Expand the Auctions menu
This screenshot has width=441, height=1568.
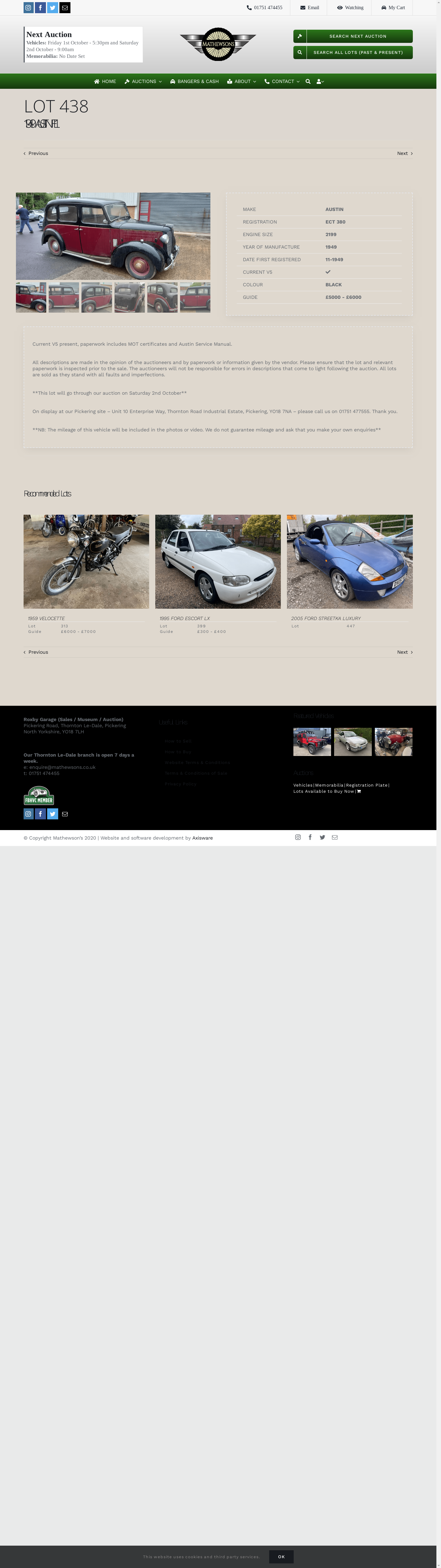[x=143, y=81]
